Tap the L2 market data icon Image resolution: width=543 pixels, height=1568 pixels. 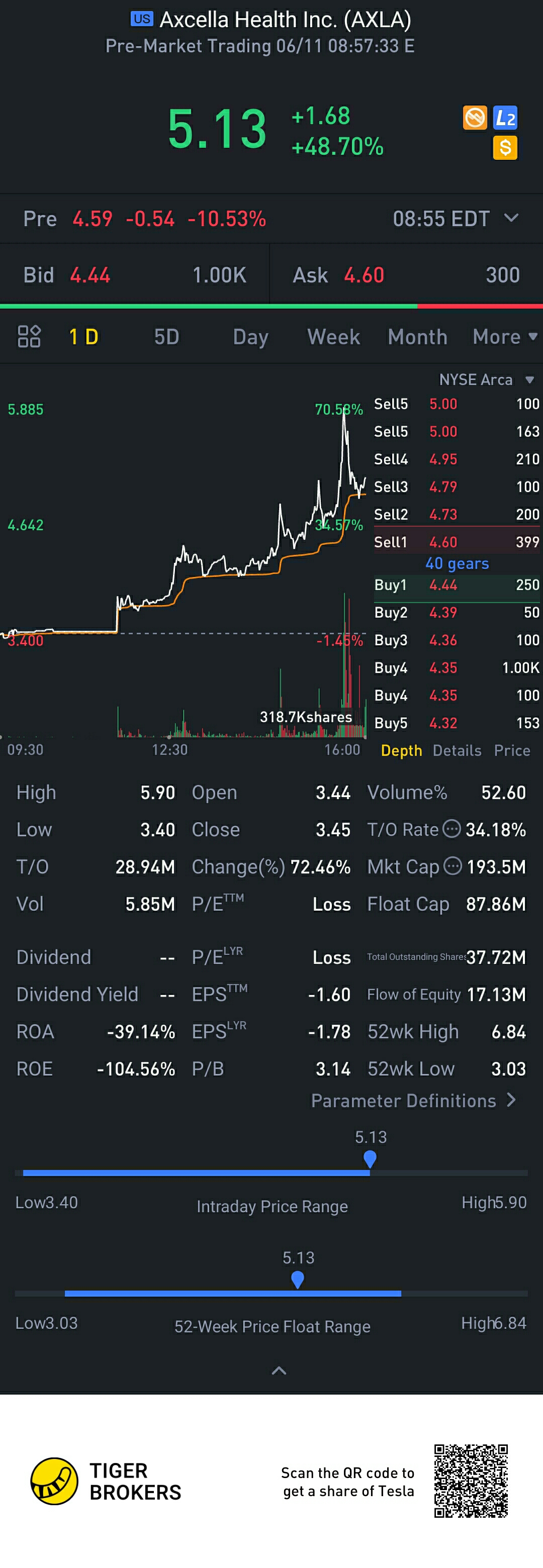[x=505, y=118]
